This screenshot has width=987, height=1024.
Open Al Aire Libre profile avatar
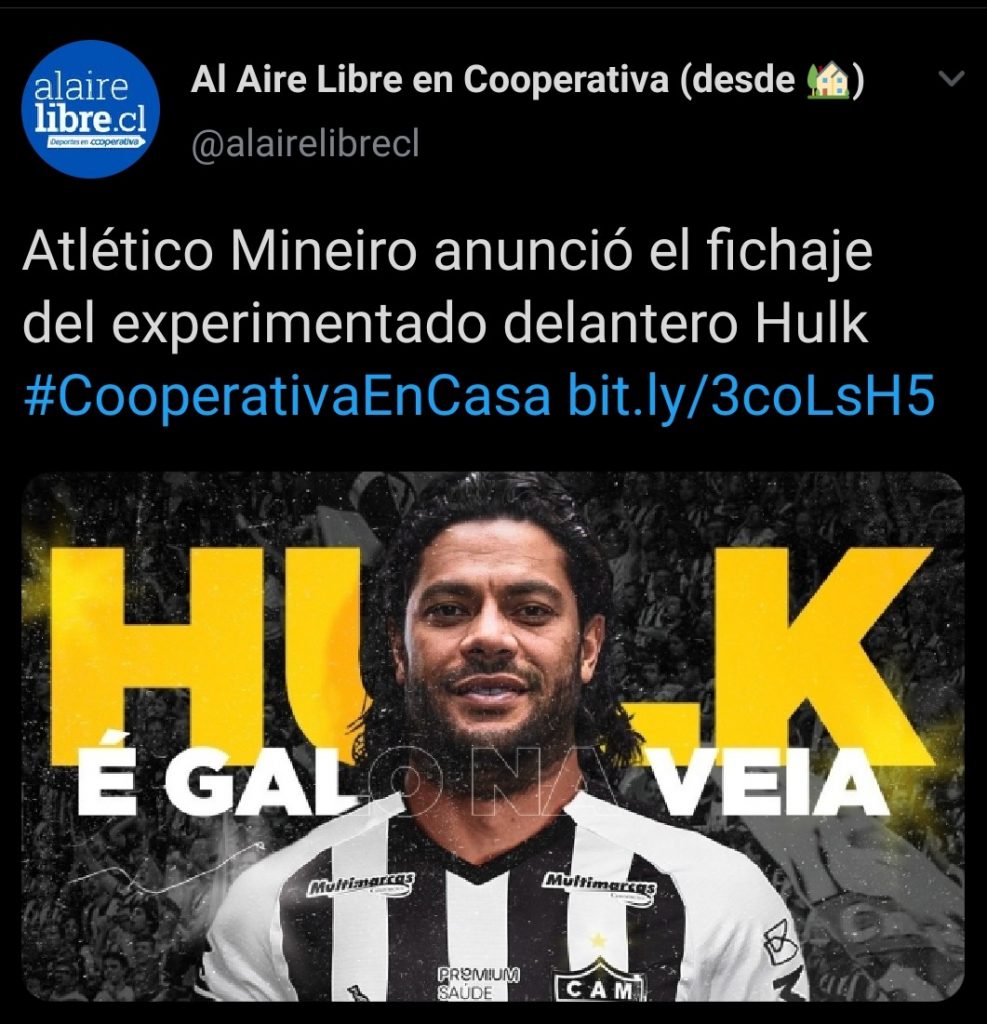[x=90, y=109]
